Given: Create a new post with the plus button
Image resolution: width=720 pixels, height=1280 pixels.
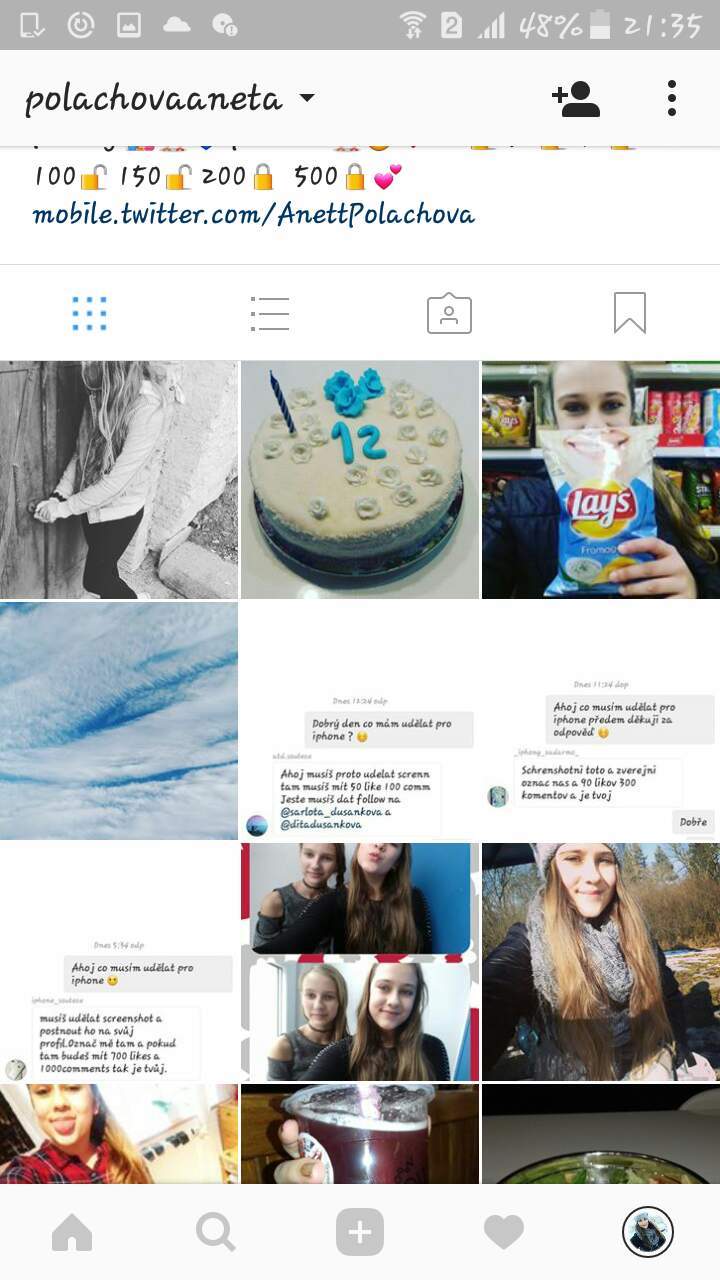Looking at the screenshot, I should click(x=360, y=1232).
